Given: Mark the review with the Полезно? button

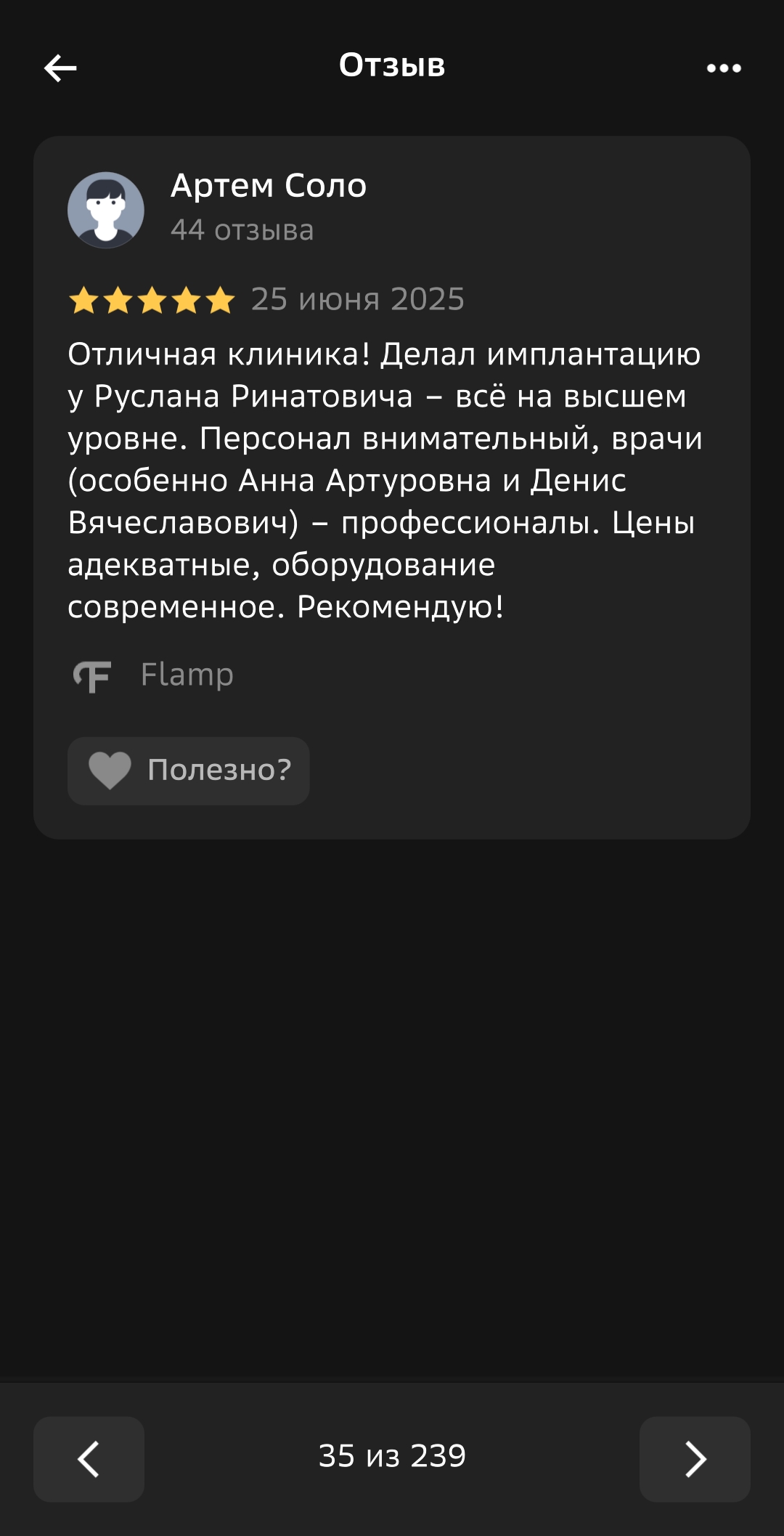Looking at the screenshot, I should (x=189, y=771).
